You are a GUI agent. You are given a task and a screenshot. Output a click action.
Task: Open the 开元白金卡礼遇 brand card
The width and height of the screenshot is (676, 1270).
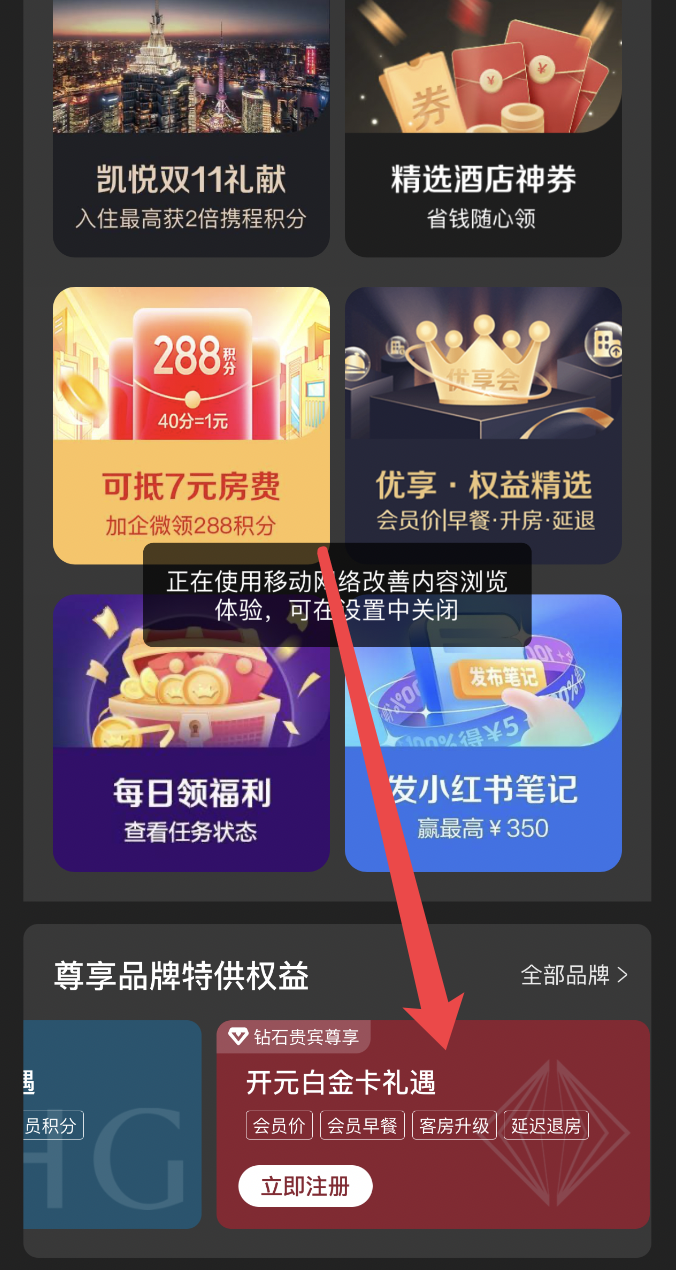coord(433,1125)
